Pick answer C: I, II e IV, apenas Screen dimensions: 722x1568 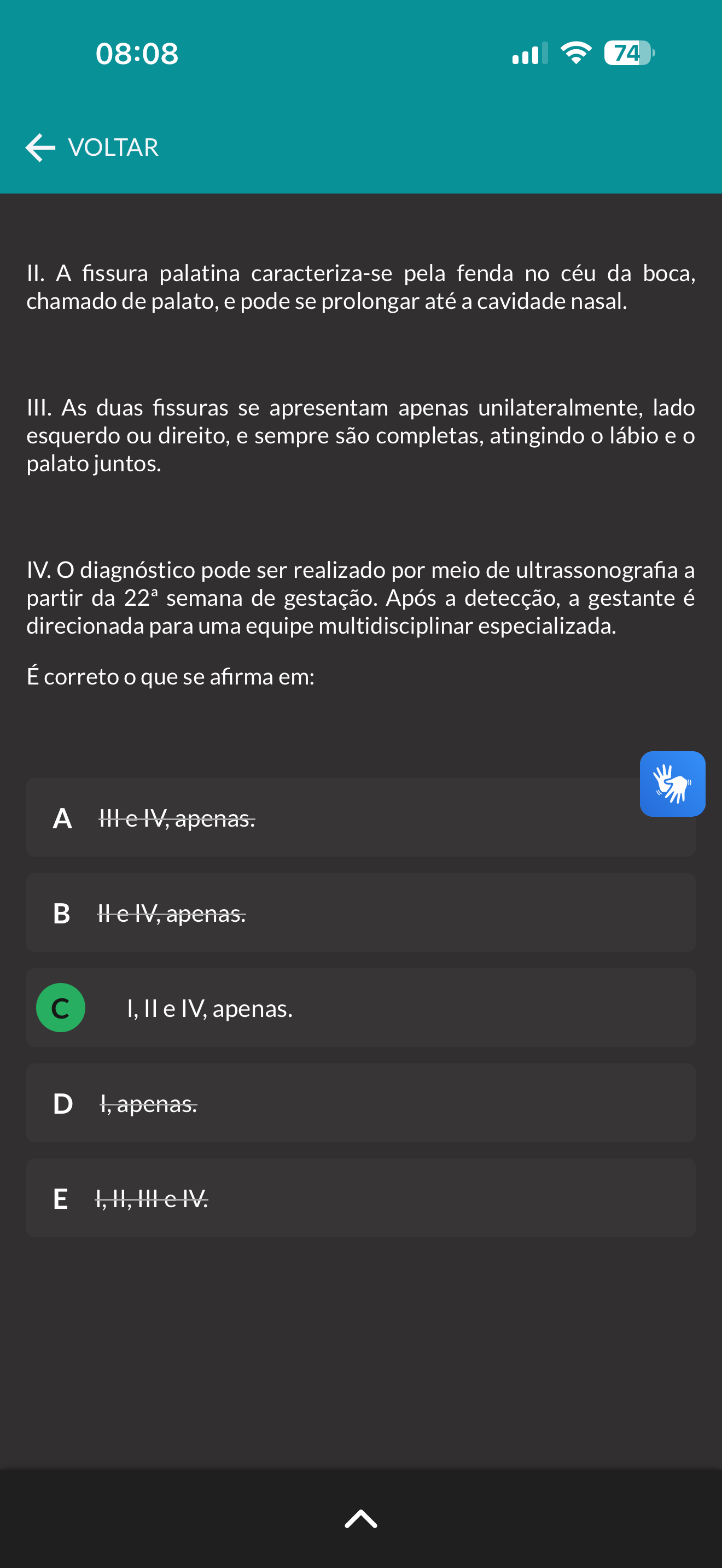(360, 1008)
